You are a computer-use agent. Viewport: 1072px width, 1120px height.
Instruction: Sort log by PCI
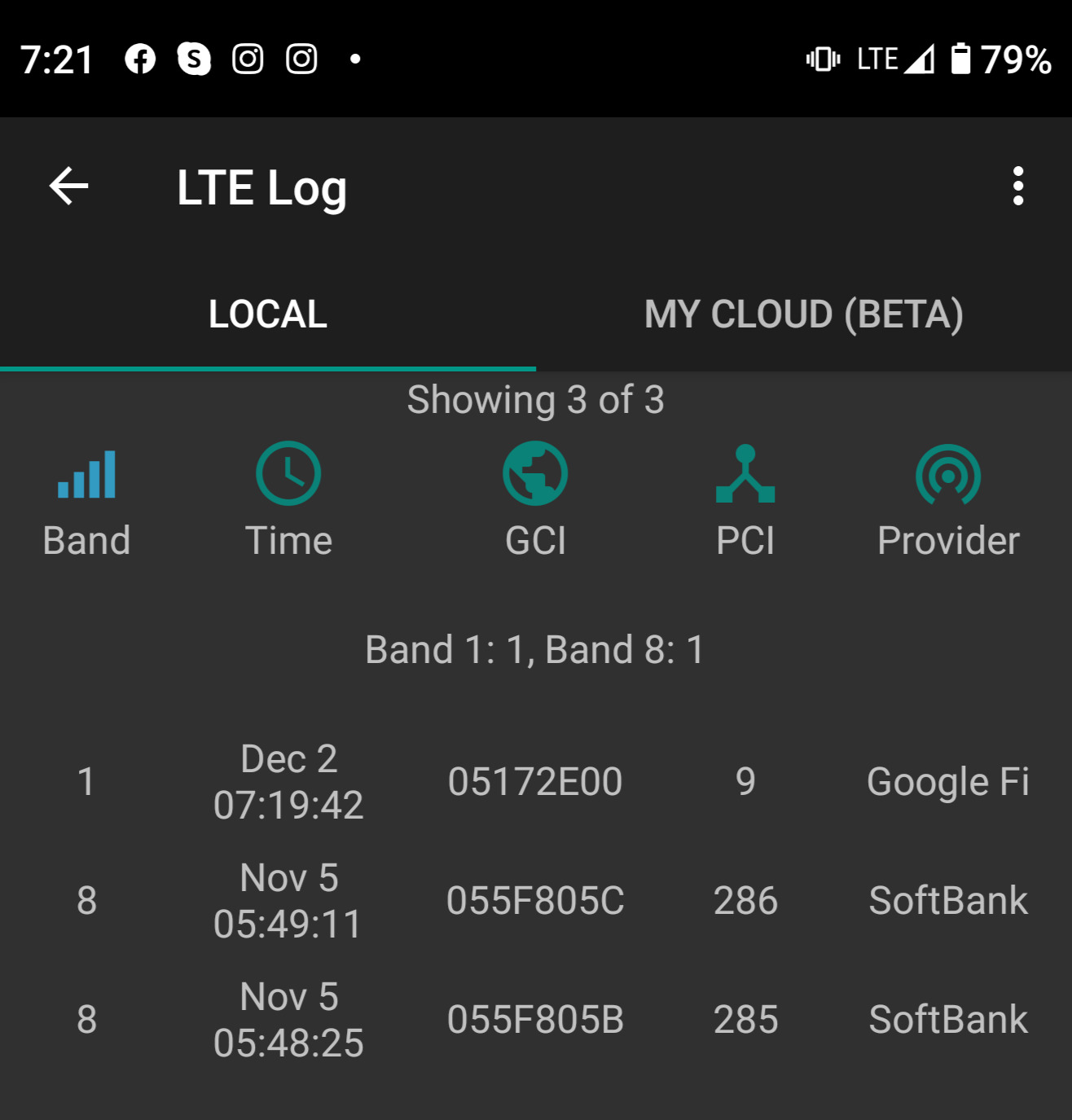click(x=745, y=500)
